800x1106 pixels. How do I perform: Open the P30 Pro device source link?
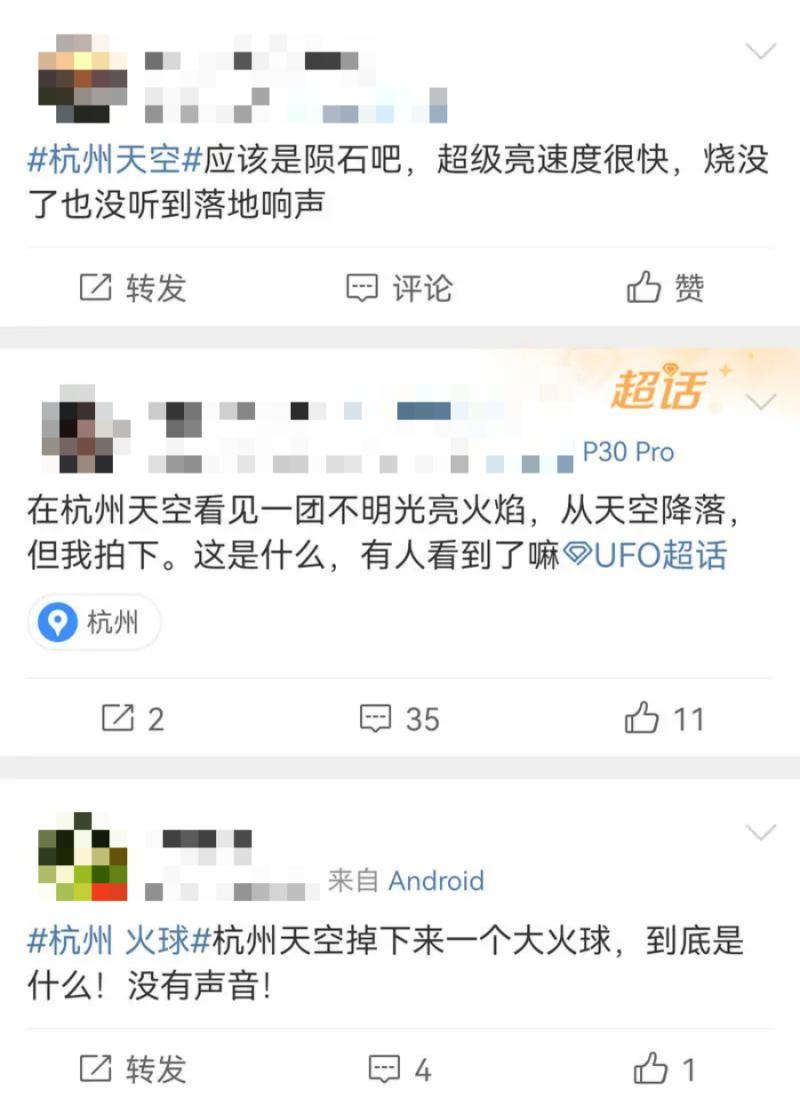(628, 452)
